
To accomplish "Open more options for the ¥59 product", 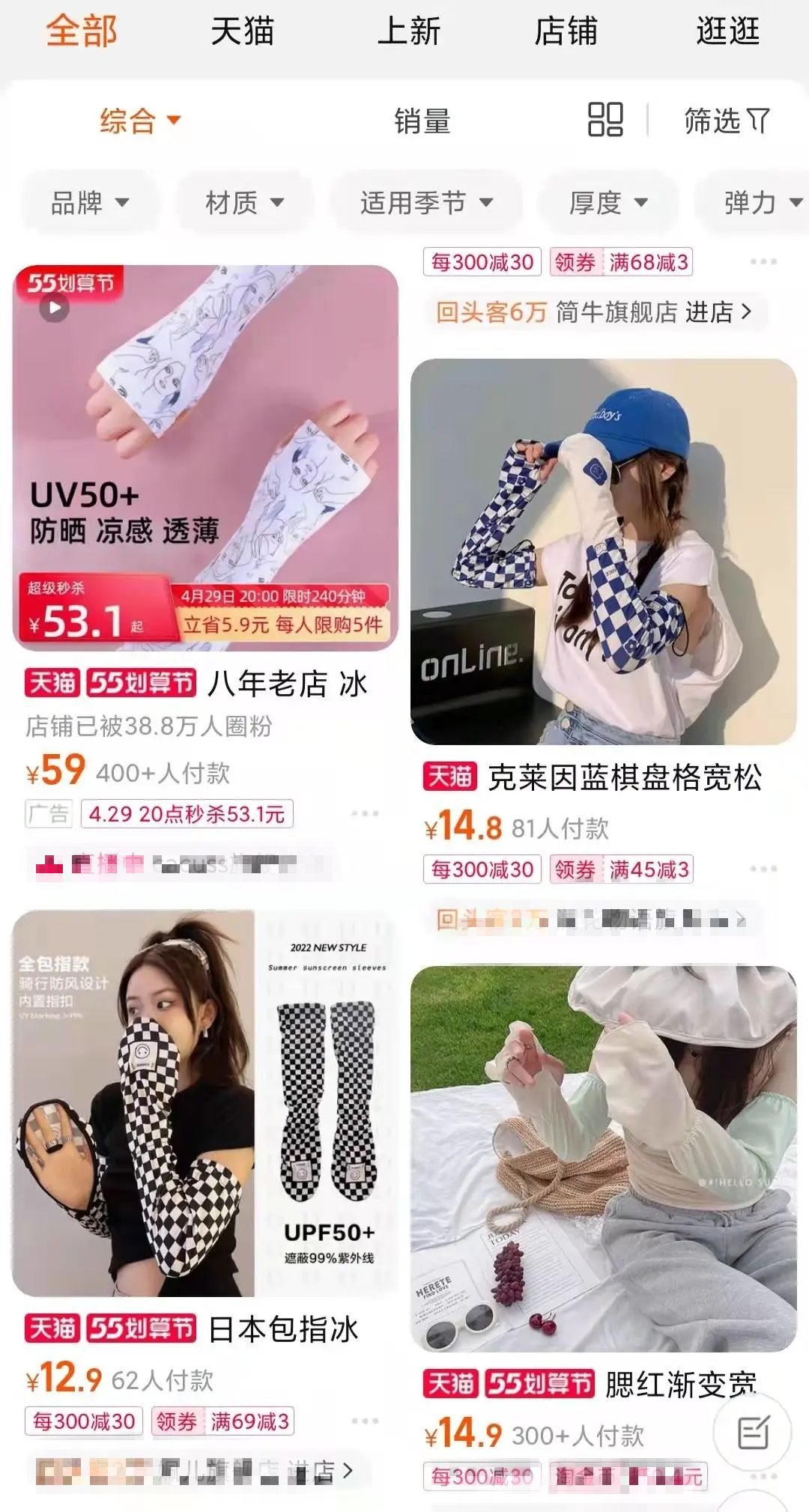I will (365, 813).
